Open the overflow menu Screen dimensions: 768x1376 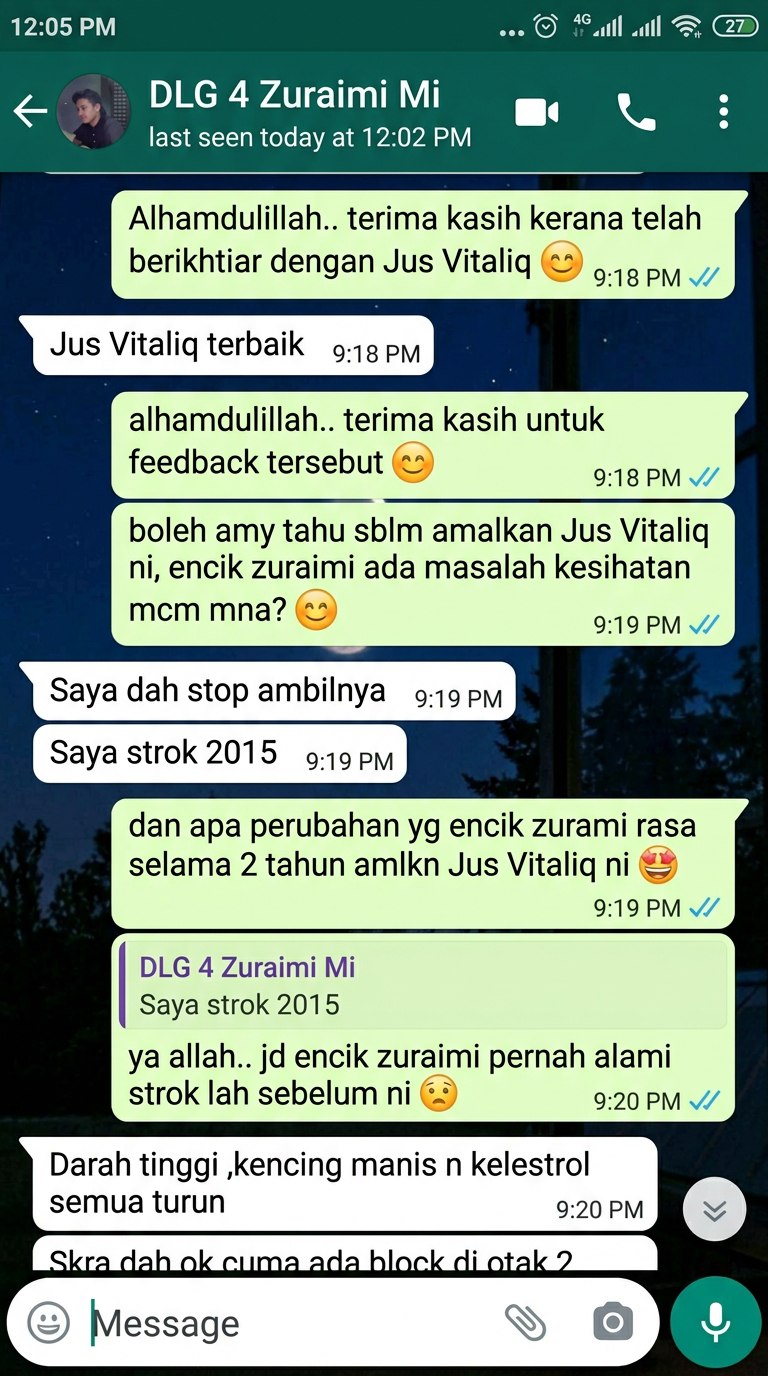[724, 113]
